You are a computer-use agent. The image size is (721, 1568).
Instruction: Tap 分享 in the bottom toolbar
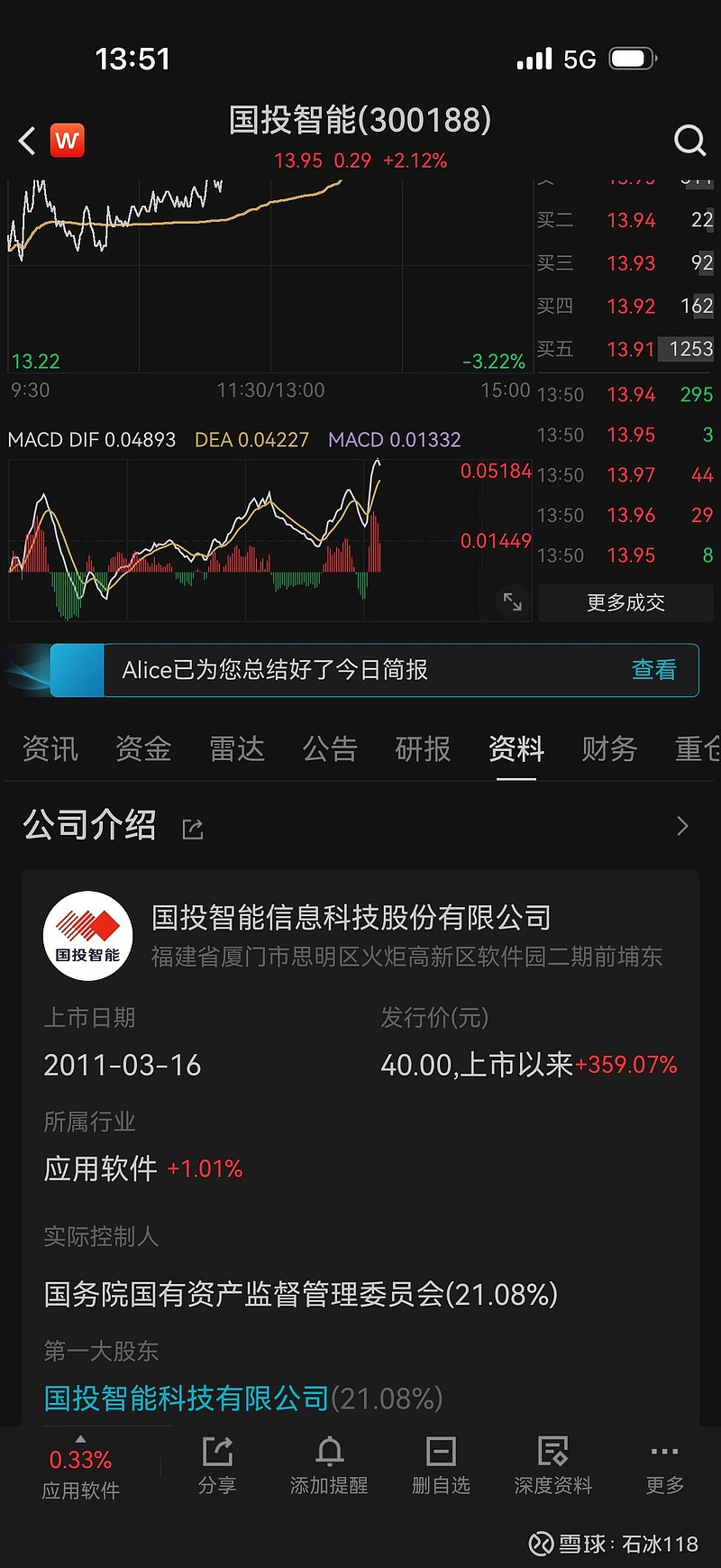(217, 1467)
